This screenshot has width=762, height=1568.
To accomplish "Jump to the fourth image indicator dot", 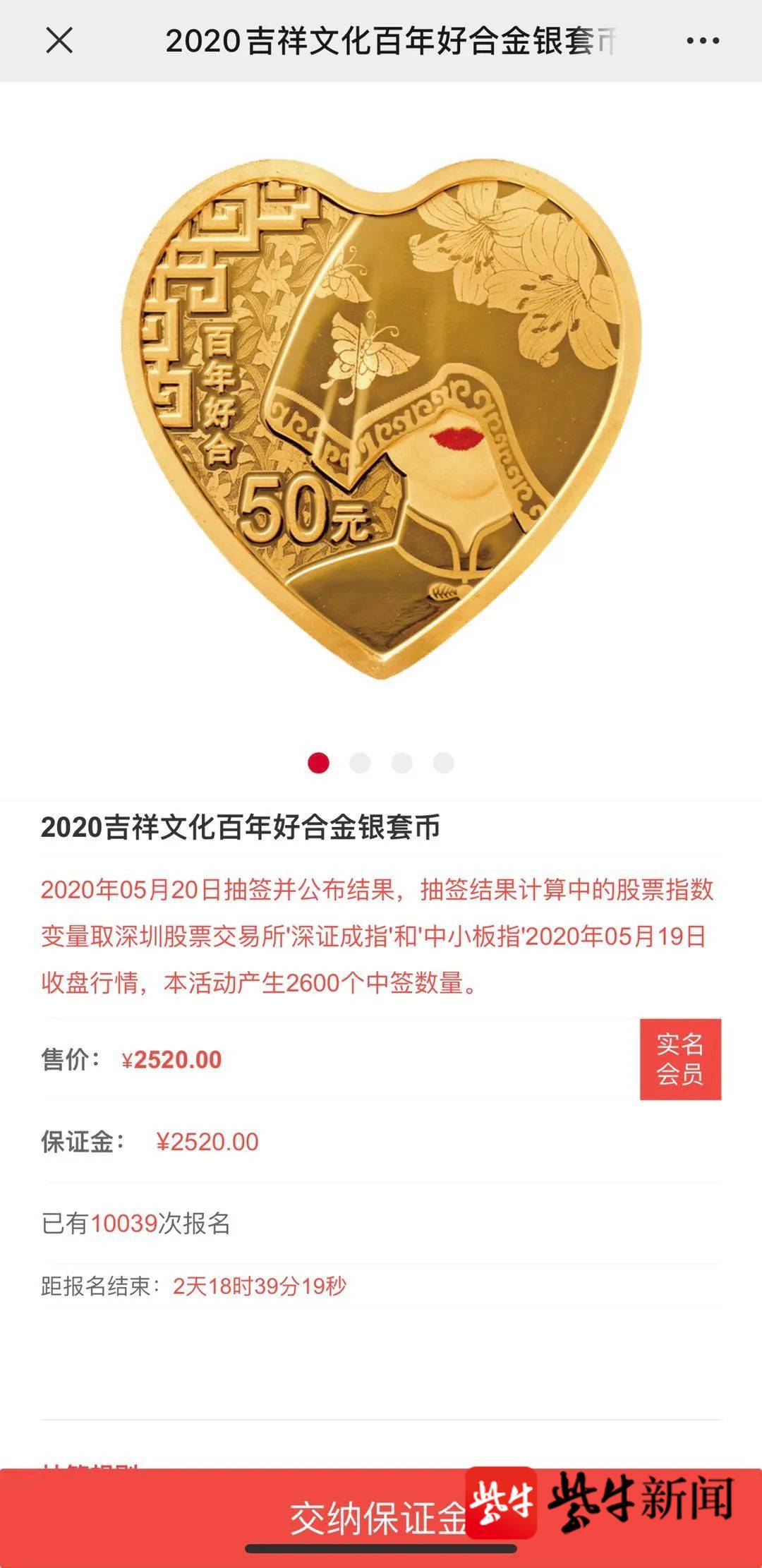I will pos(443,763).
